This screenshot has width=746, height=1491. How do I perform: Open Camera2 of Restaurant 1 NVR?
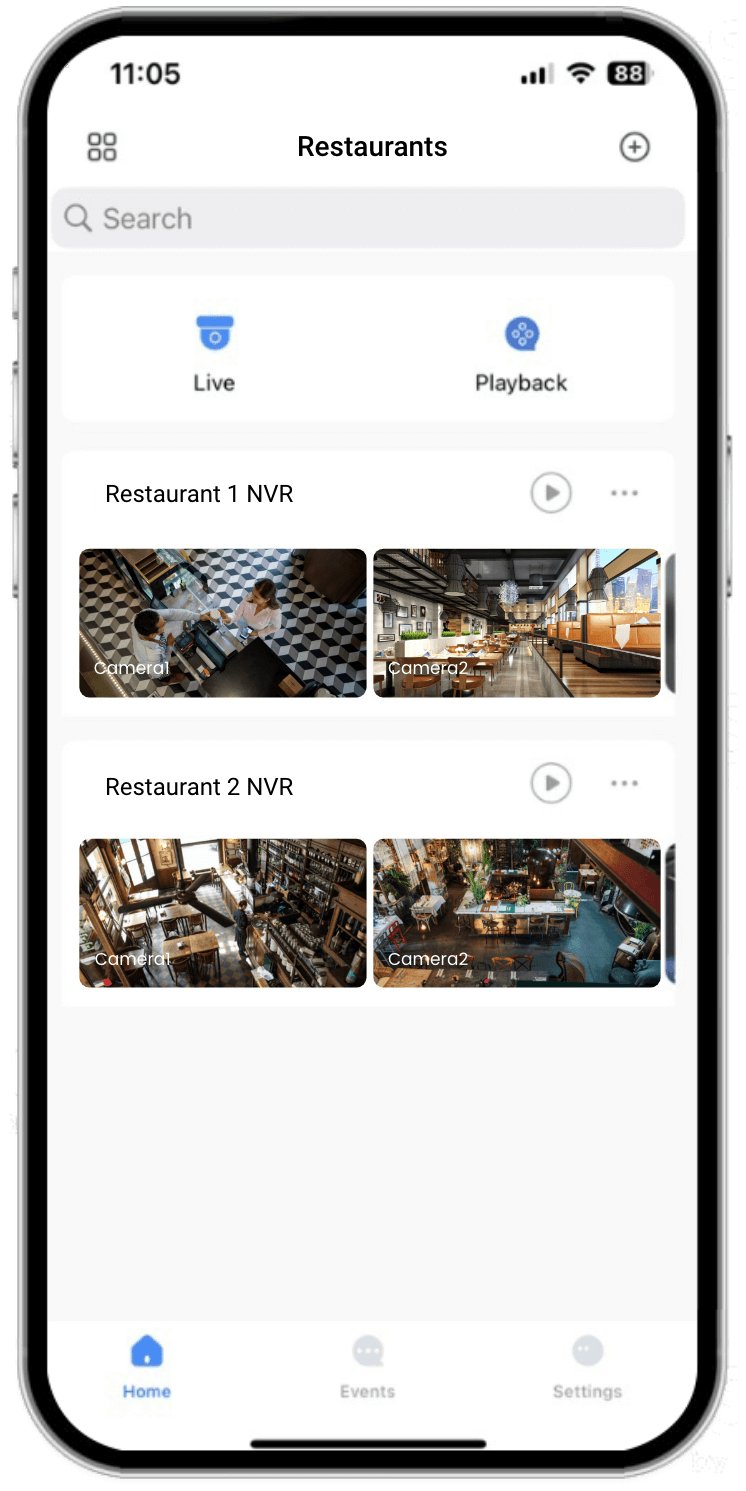click(x=517, y=623)
